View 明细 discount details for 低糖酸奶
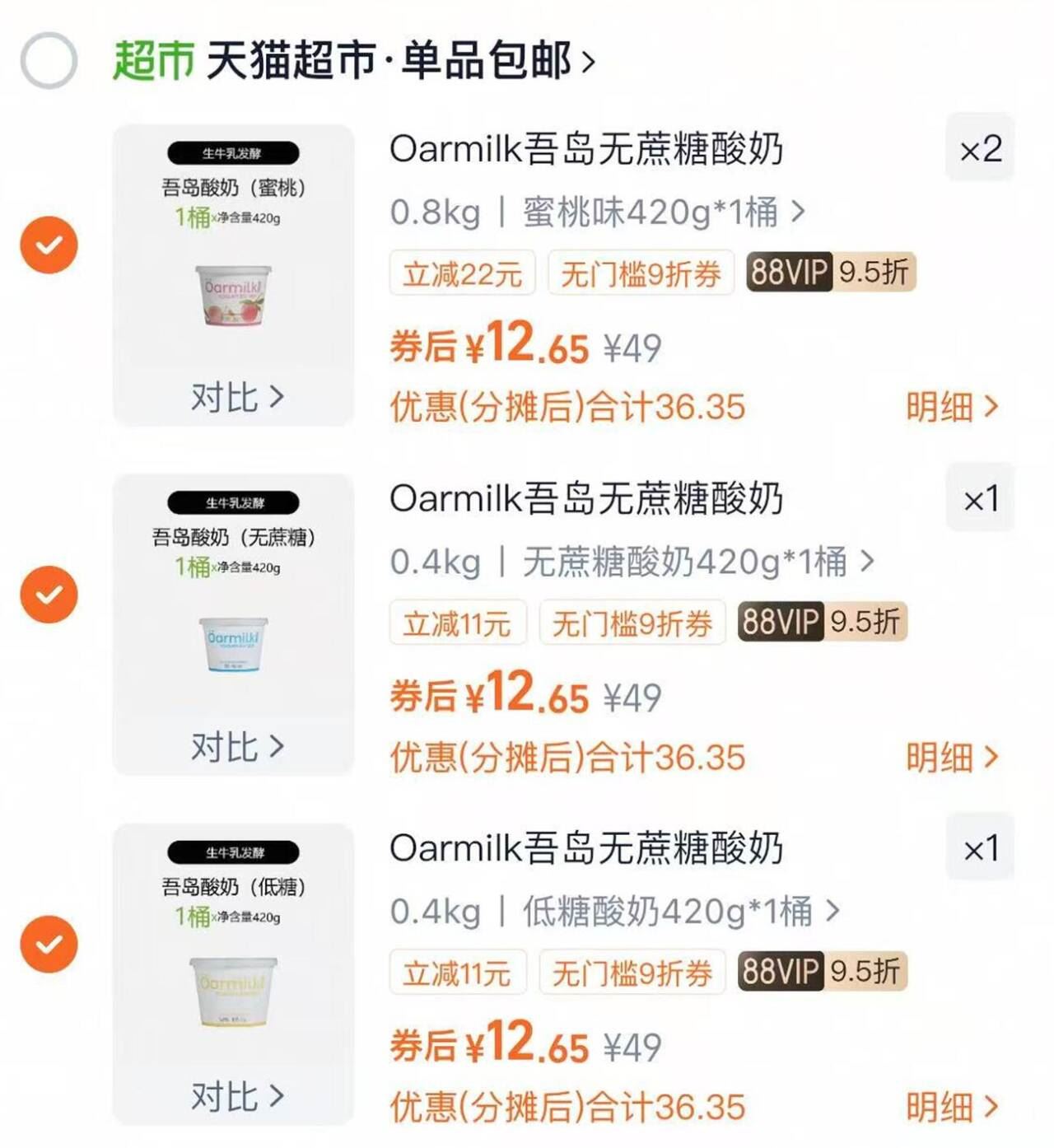Viewport: 1054px width, 1148px height. click(x=952, y=1107)
